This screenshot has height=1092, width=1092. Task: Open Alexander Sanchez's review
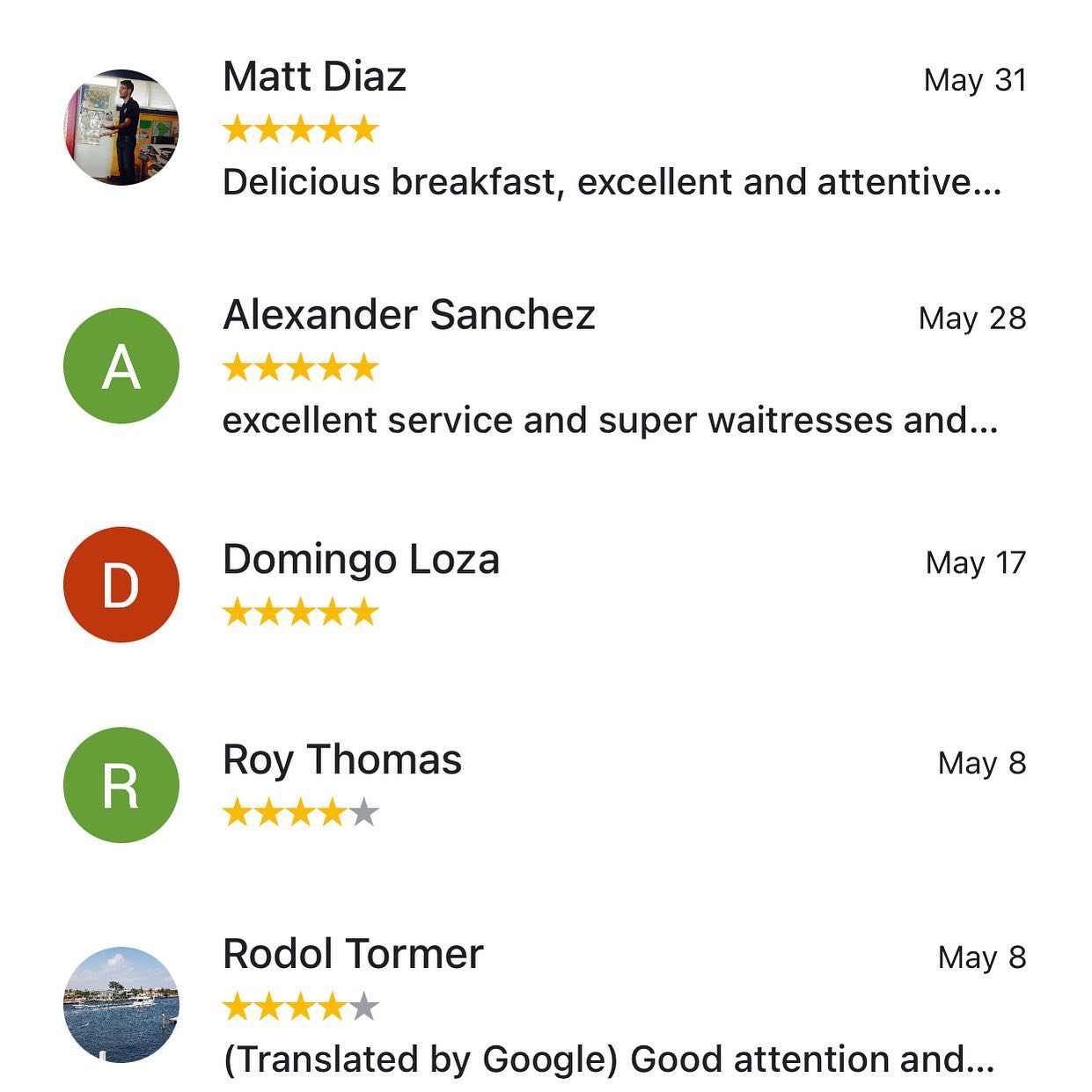click(x=609, y=420)
